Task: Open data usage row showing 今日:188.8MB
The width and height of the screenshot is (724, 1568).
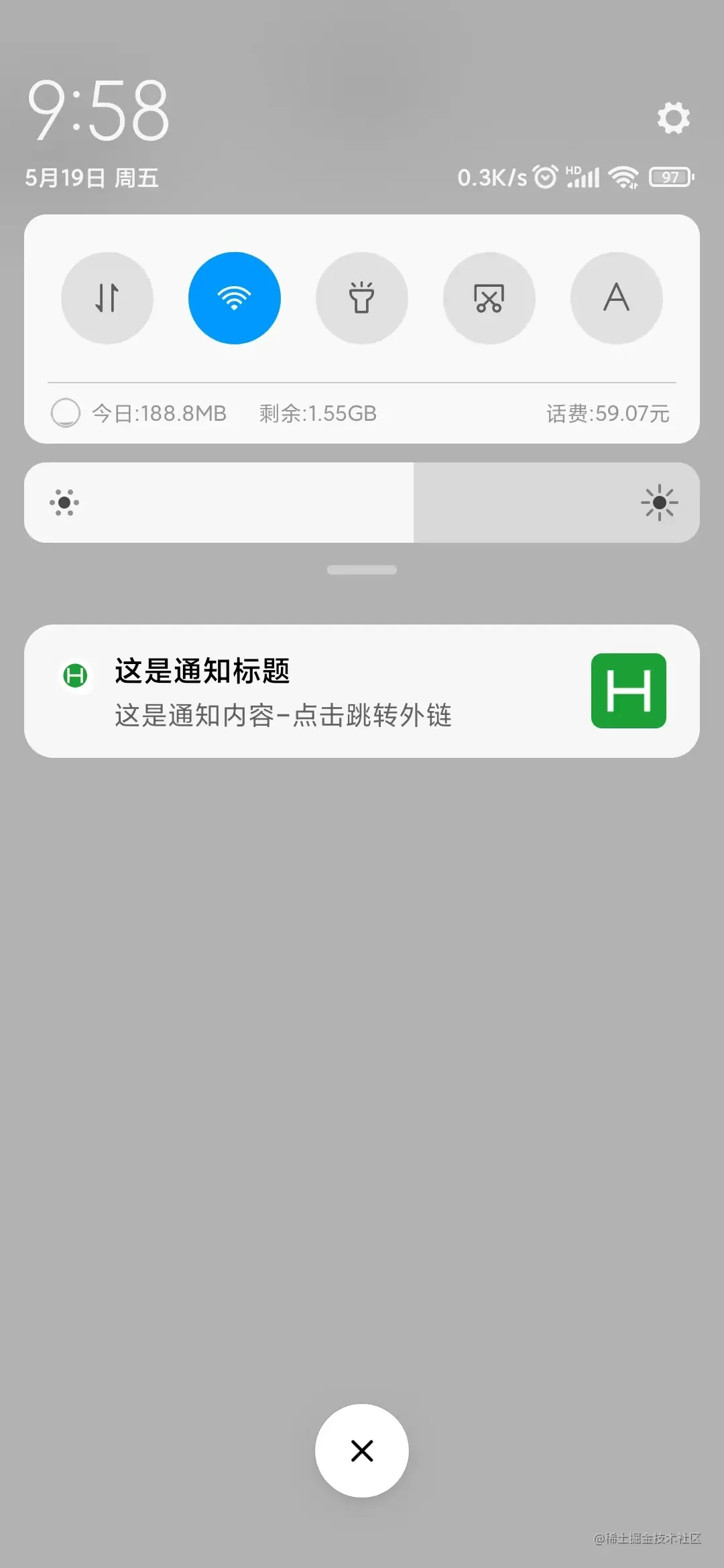Action: (x=159, y=413)
